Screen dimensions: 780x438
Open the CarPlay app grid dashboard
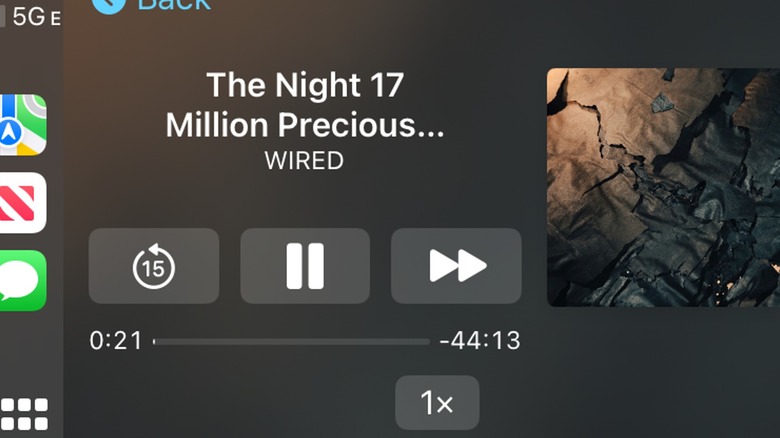(x=24, y=415)
